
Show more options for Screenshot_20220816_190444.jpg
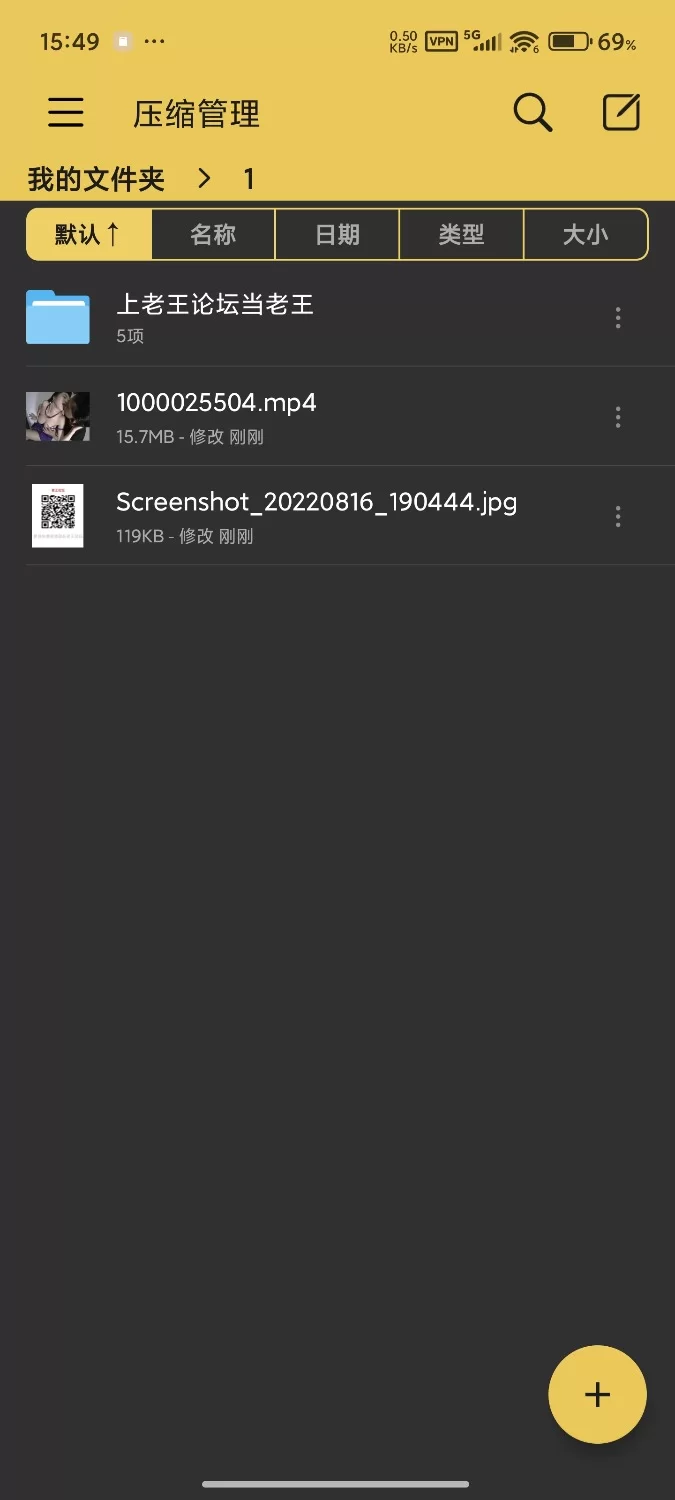point(618,516)
